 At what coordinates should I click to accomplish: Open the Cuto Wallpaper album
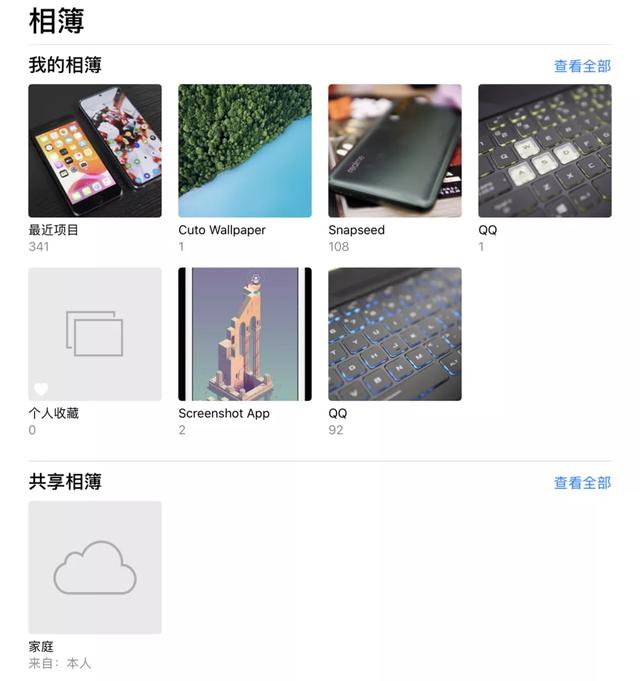(245, 151)
